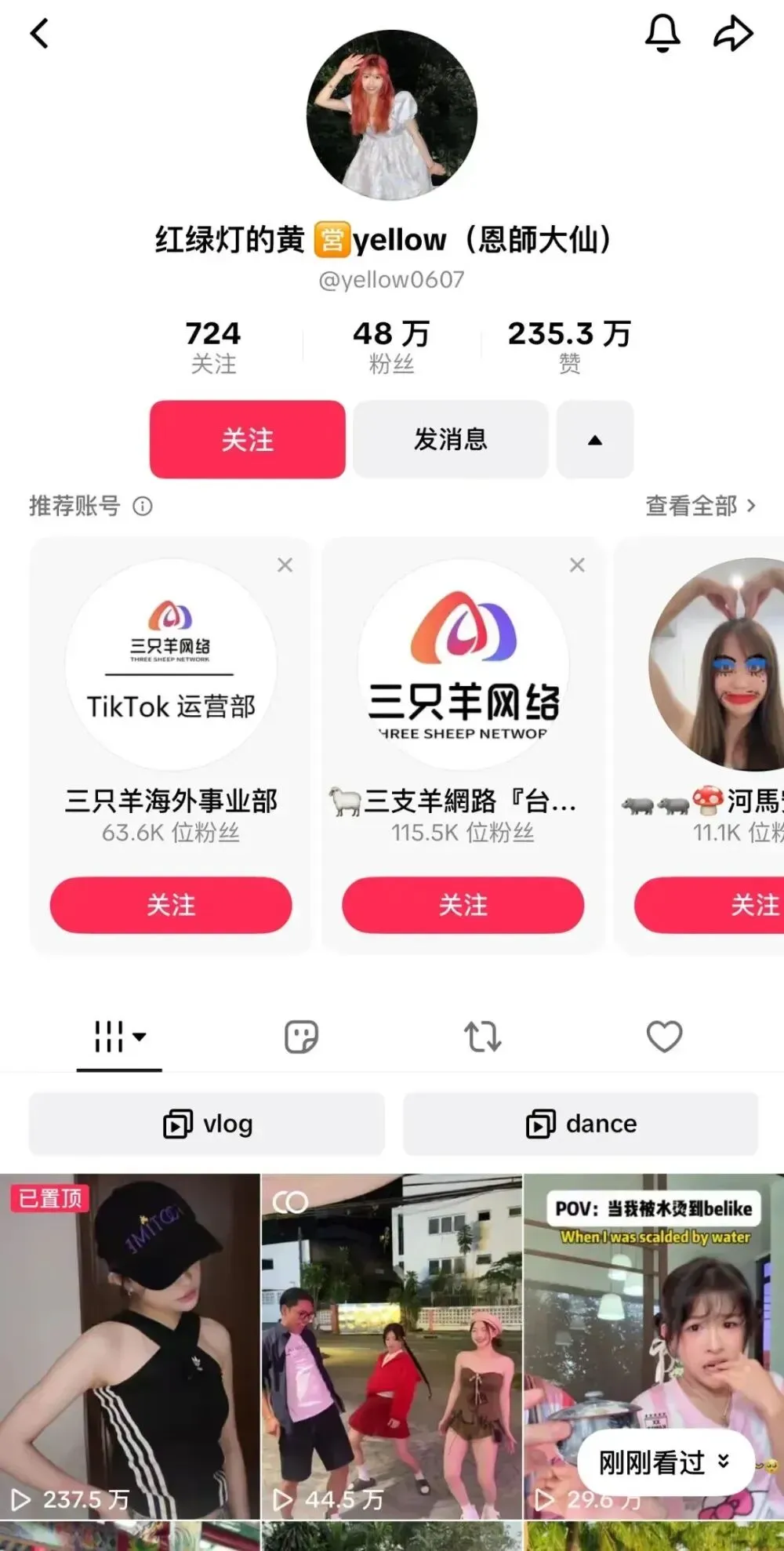Open notifications via the bell icon
Screen dimensions: 784x1551
tap(662, 33)
